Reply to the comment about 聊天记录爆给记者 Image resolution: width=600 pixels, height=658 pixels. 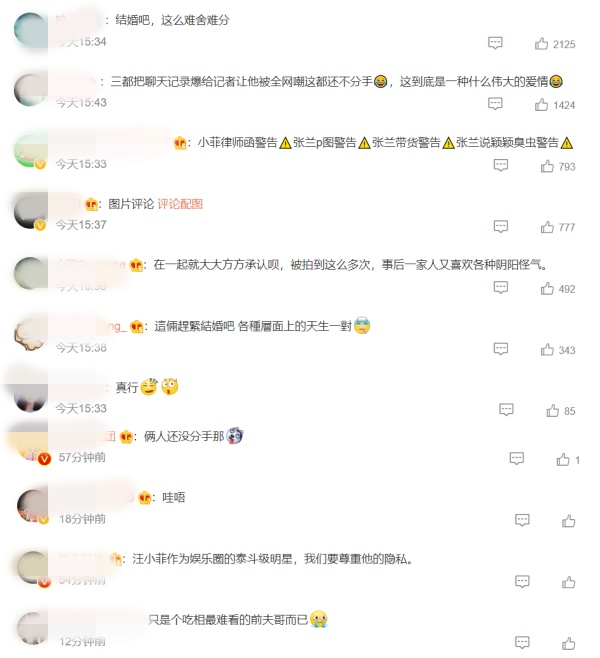(495, 105)
